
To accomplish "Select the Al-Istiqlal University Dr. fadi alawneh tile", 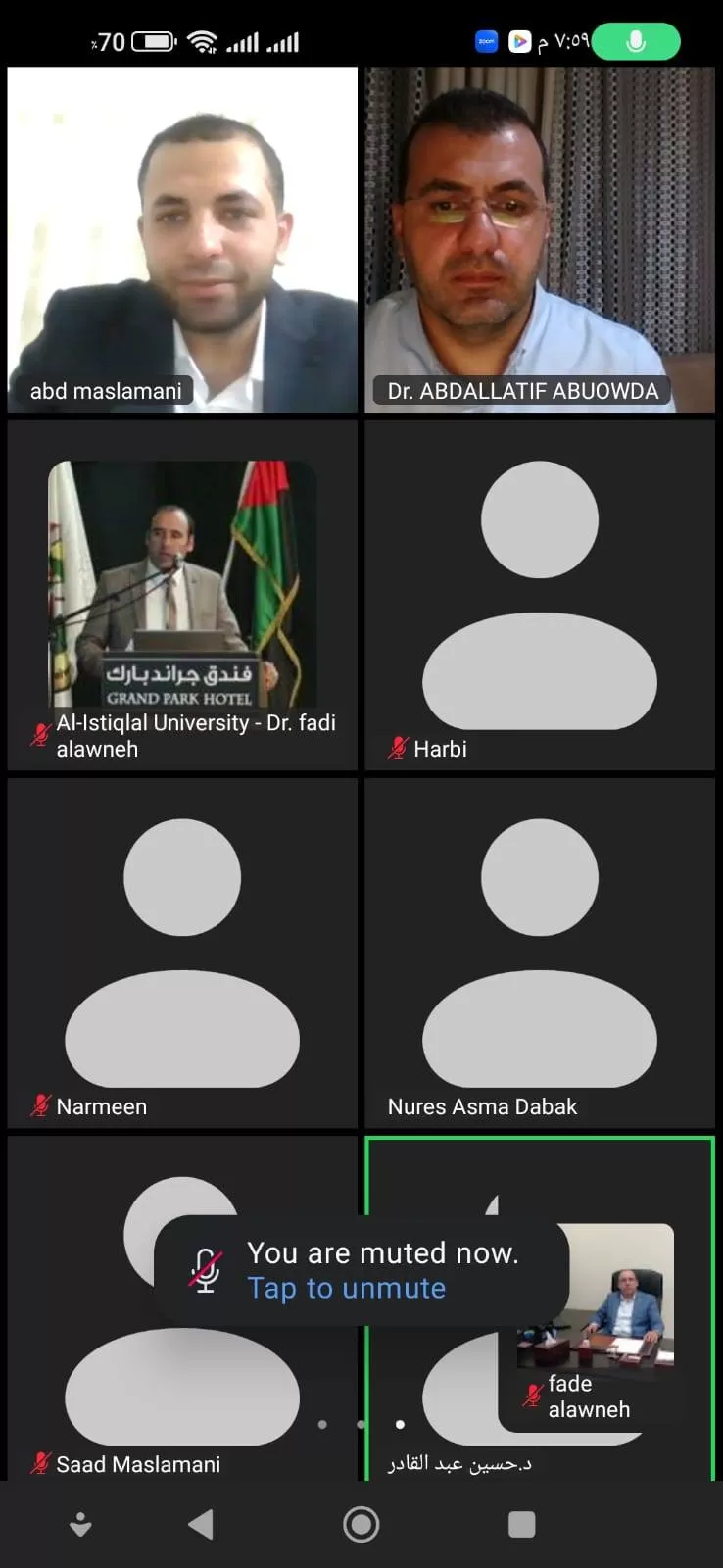I will coord(182,595).
